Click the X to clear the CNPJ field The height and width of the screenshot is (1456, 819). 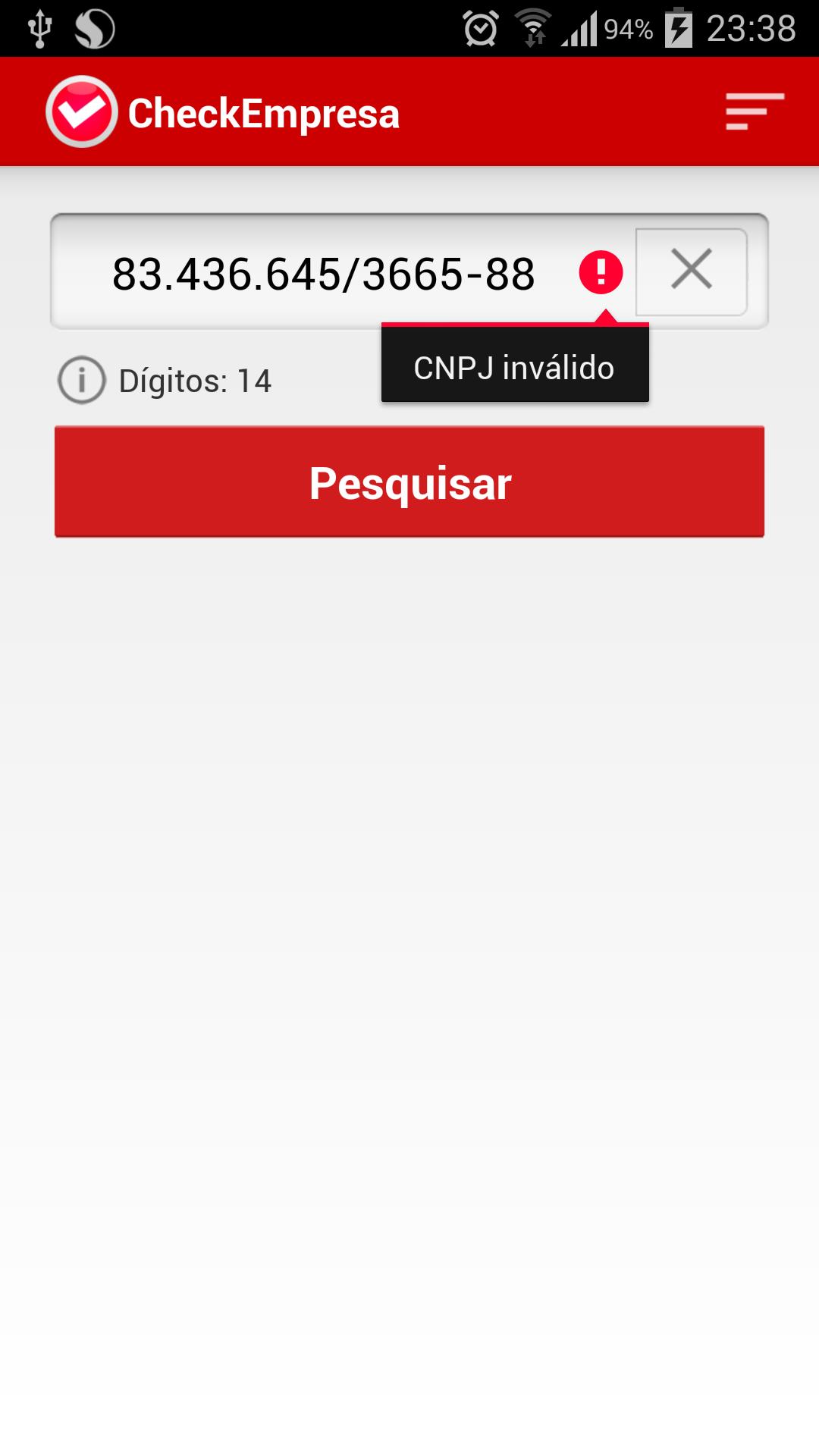pos(691,271)
